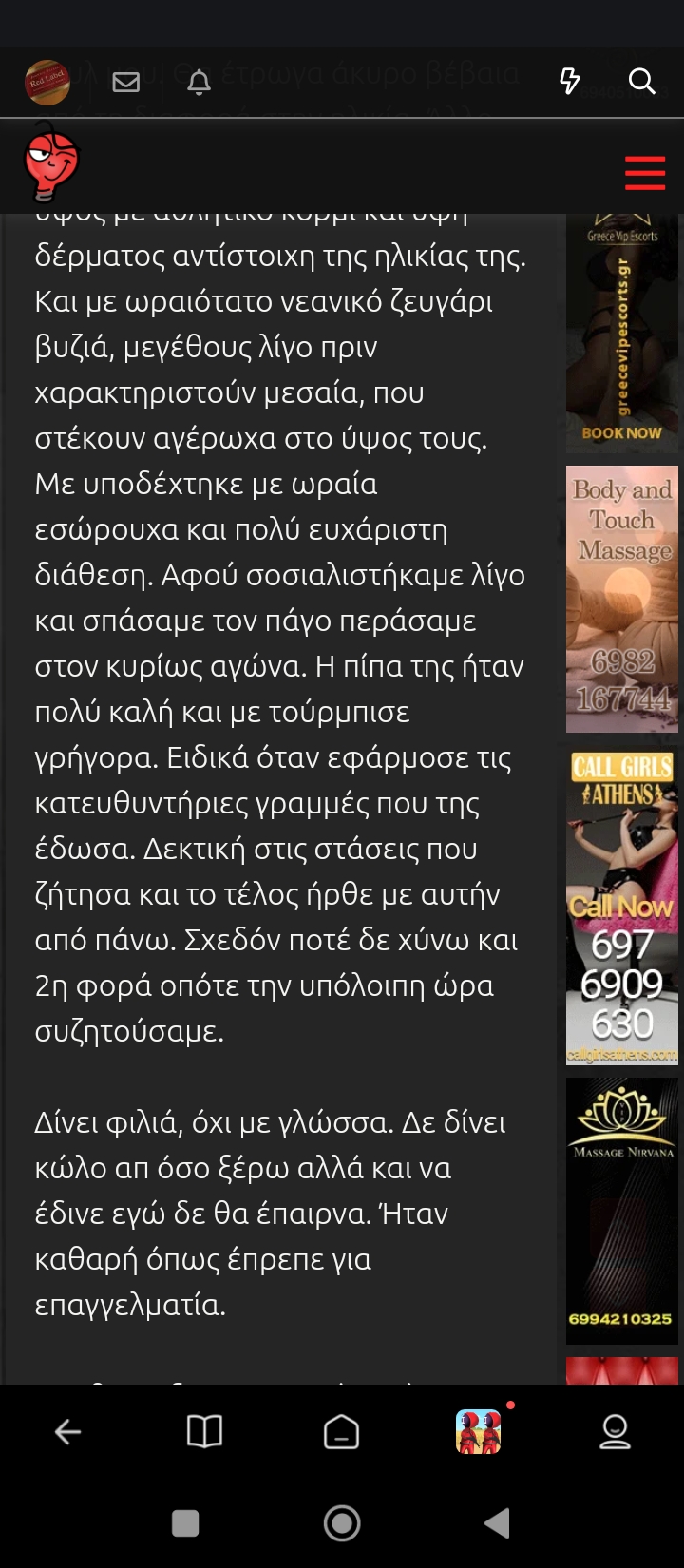Open the notifications bell

click(x=199, y=83)
